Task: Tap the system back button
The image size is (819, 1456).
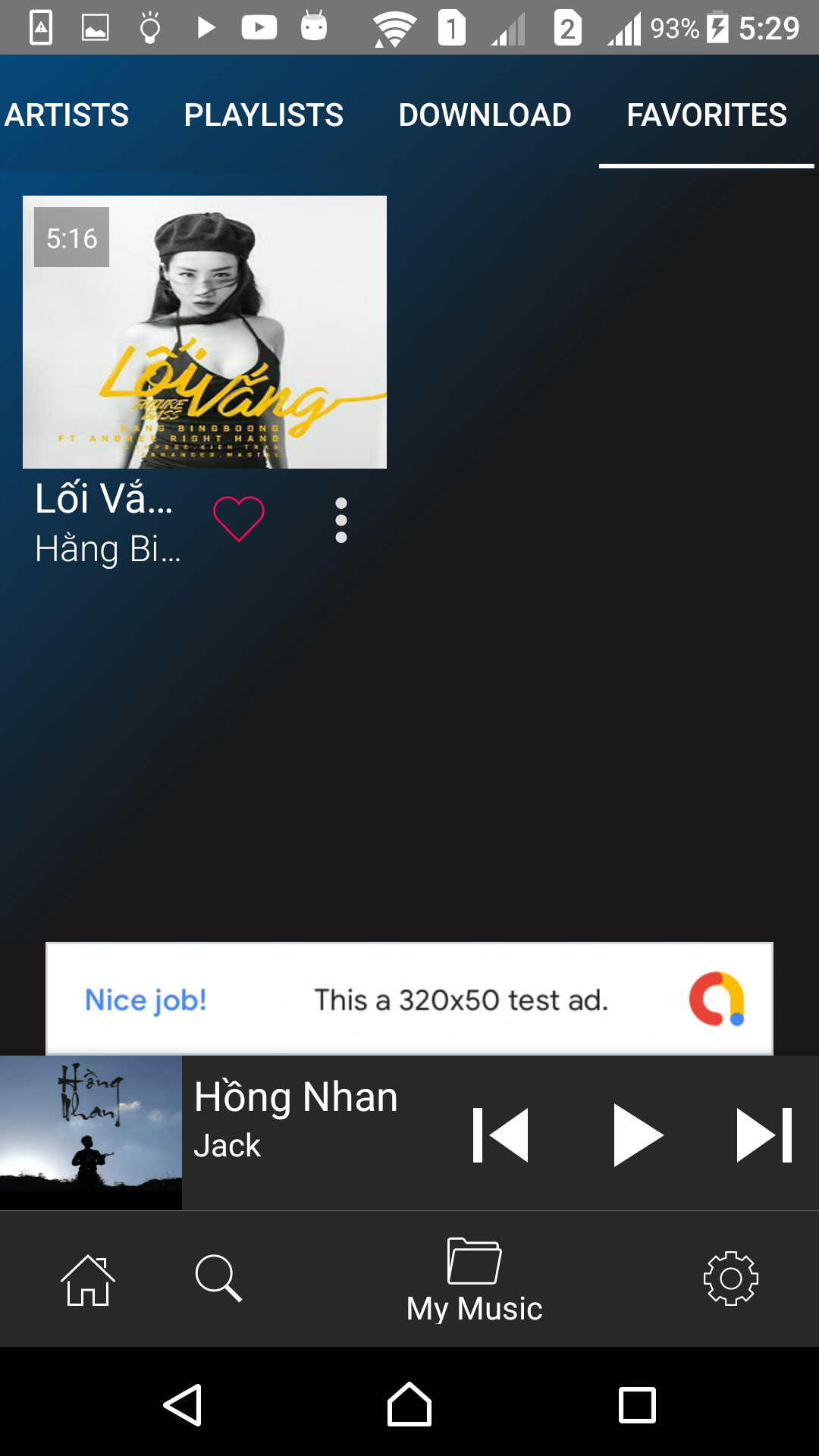Action: click(183, 1405)
